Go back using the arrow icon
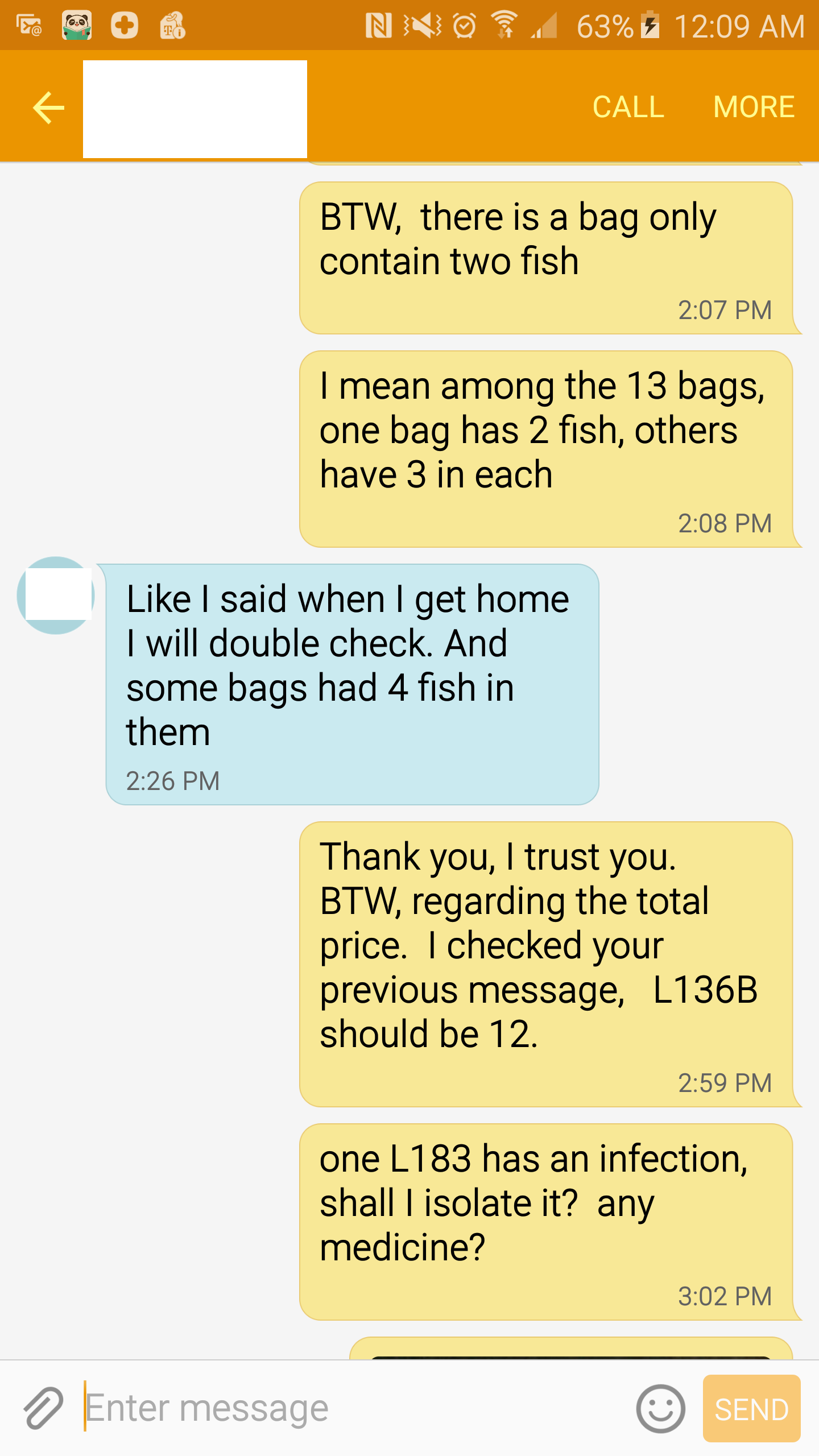This screenshot has width=819, height=1456. [x=48, y=107]
